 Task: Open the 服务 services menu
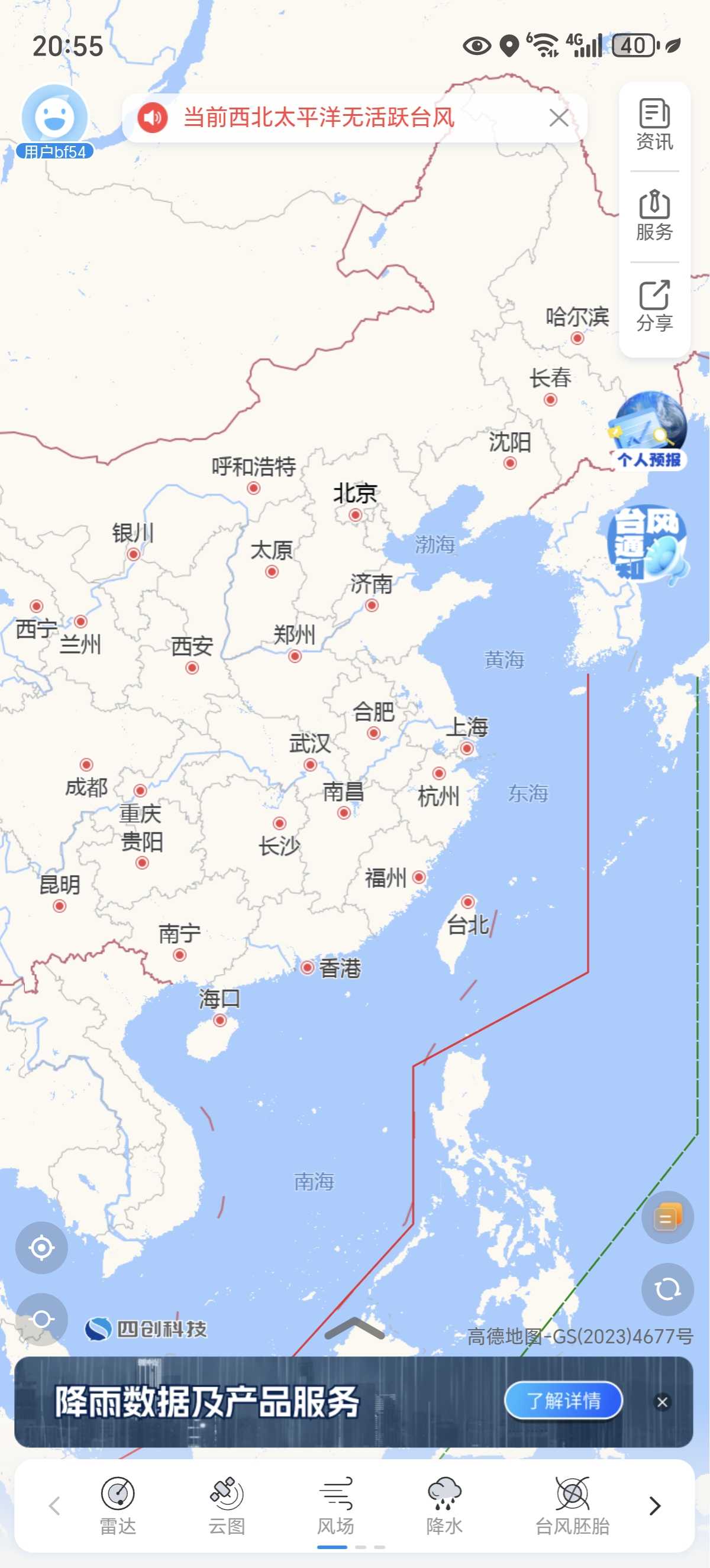(x=654, y=215)
